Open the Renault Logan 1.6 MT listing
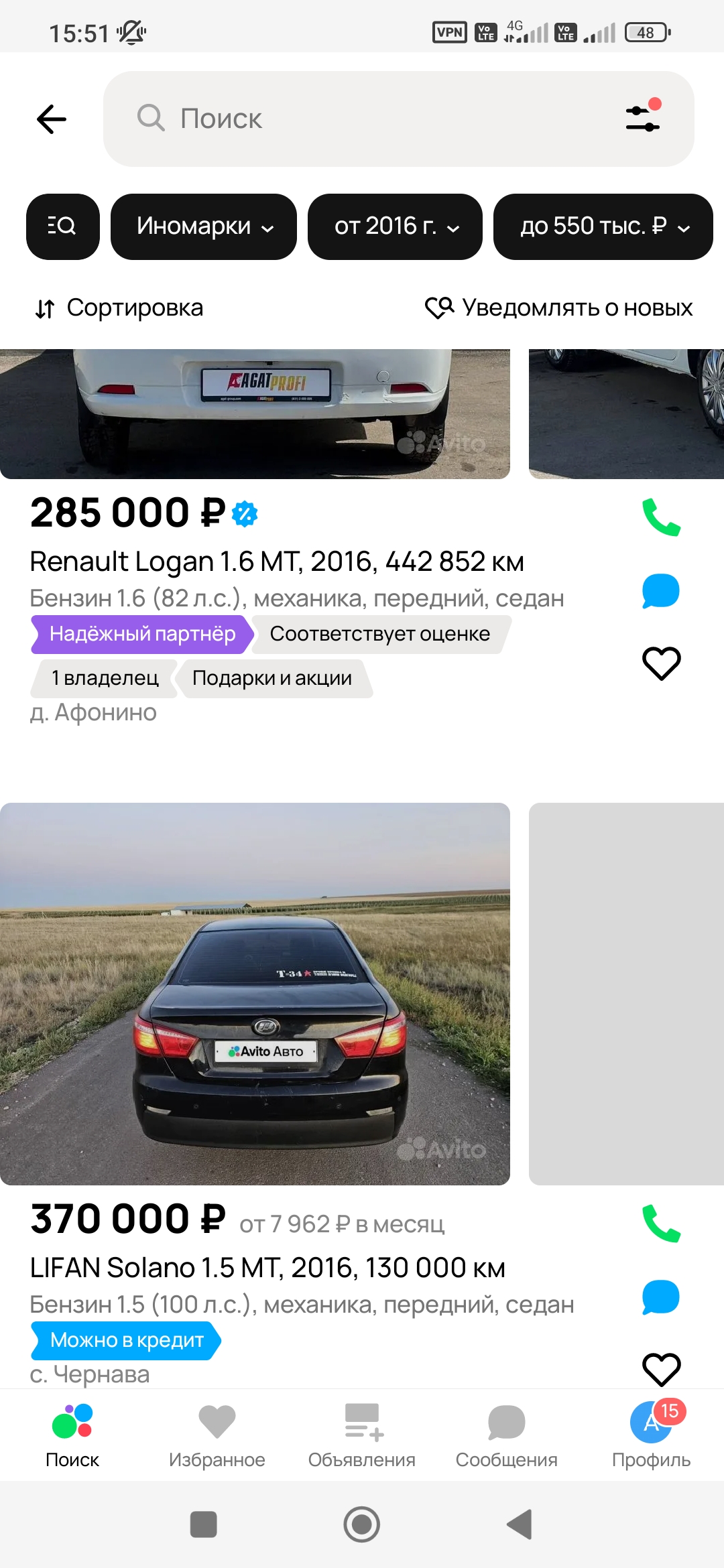The height and width of the screenshot is (1568, 724). coord(276,562)
